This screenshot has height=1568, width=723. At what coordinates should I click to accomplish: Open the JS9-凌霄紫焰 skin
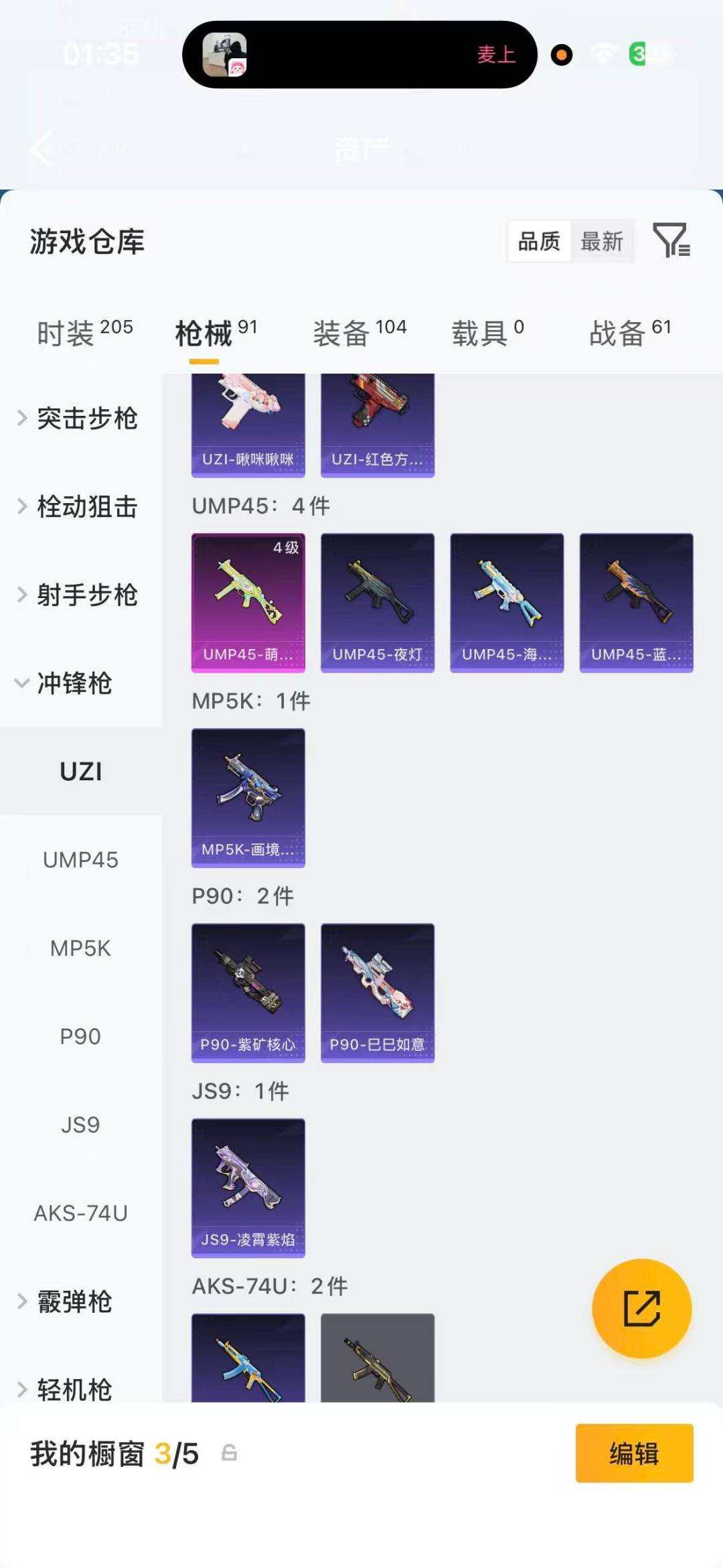click(248, 1189)
